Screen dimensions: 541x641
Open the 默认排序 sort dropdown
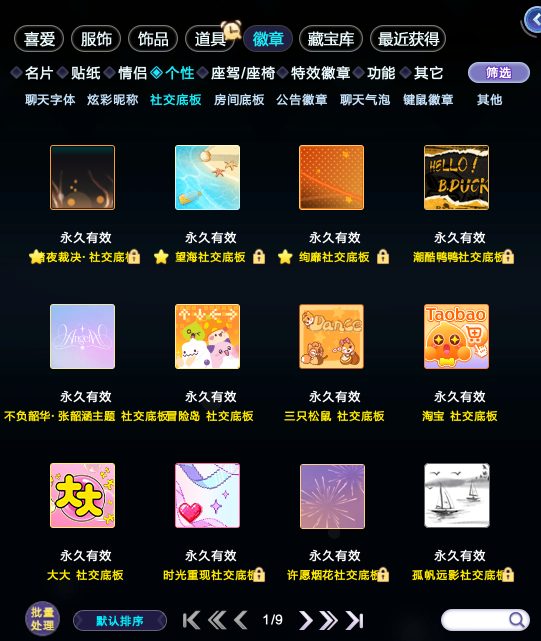120,621
